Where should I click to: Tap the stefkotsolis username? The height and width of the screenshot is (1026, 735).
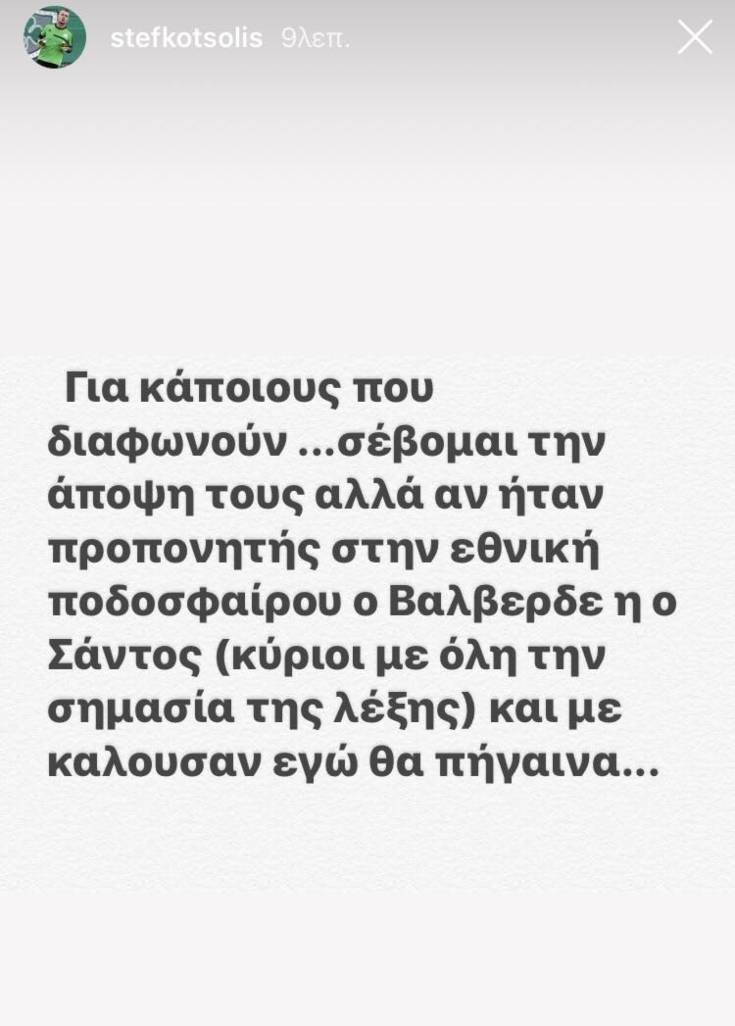[186, 38]
